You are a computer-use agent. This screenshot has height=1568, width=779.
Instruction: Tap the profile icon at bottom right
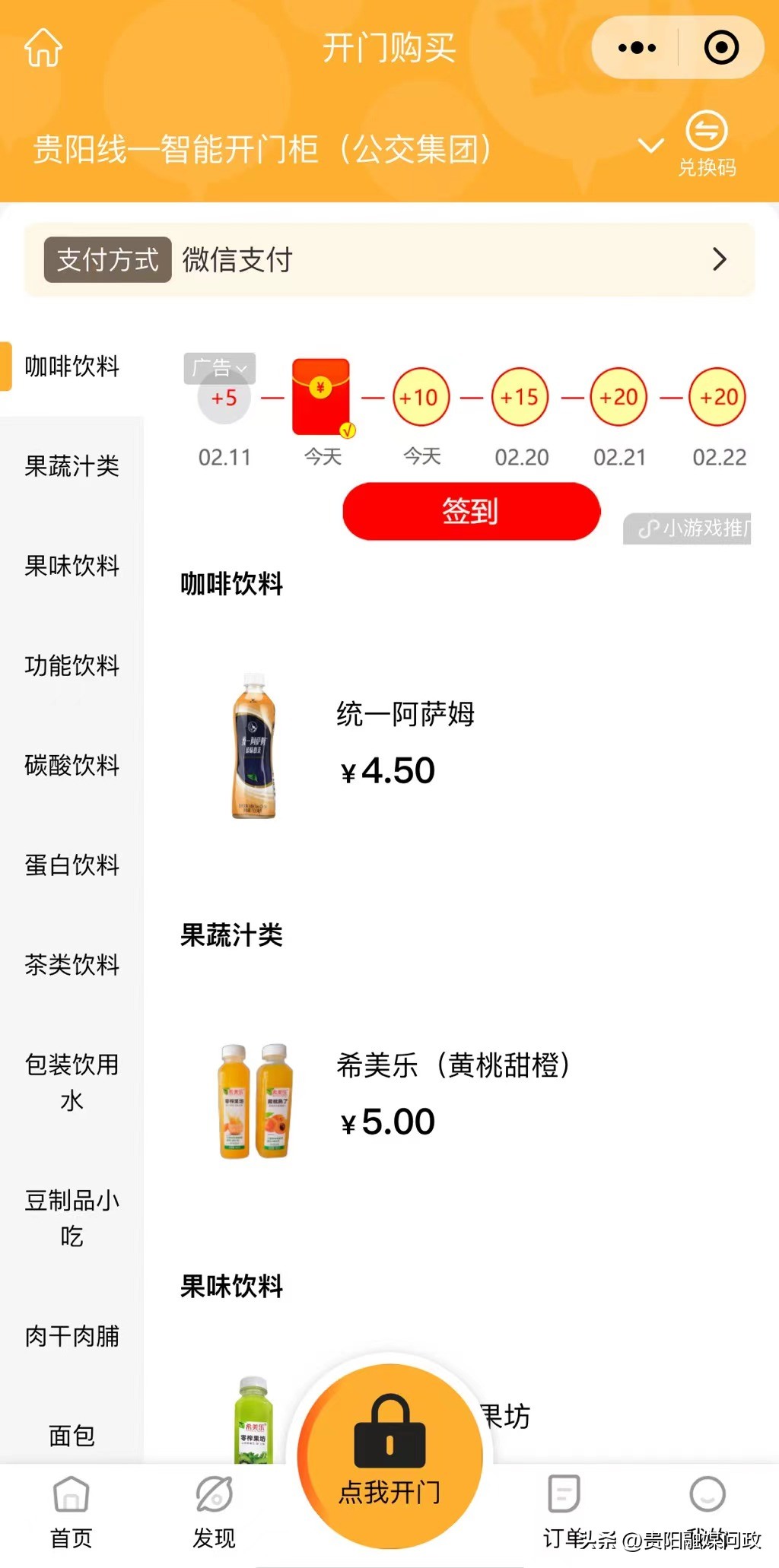pyautogui.click(x=708, y=1494)
